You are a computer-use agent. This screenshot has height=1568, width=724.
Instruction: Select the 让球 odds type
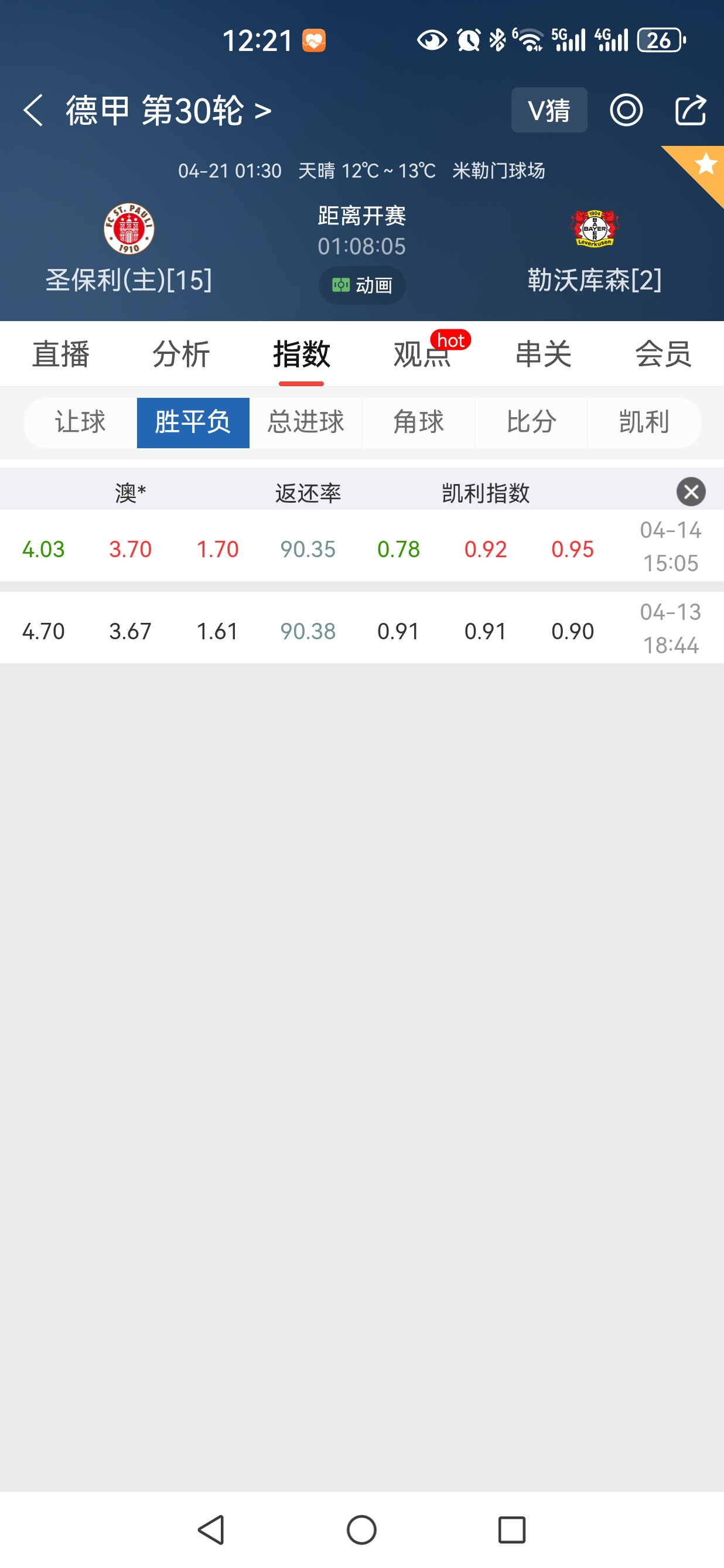click(x=80, y=422)
